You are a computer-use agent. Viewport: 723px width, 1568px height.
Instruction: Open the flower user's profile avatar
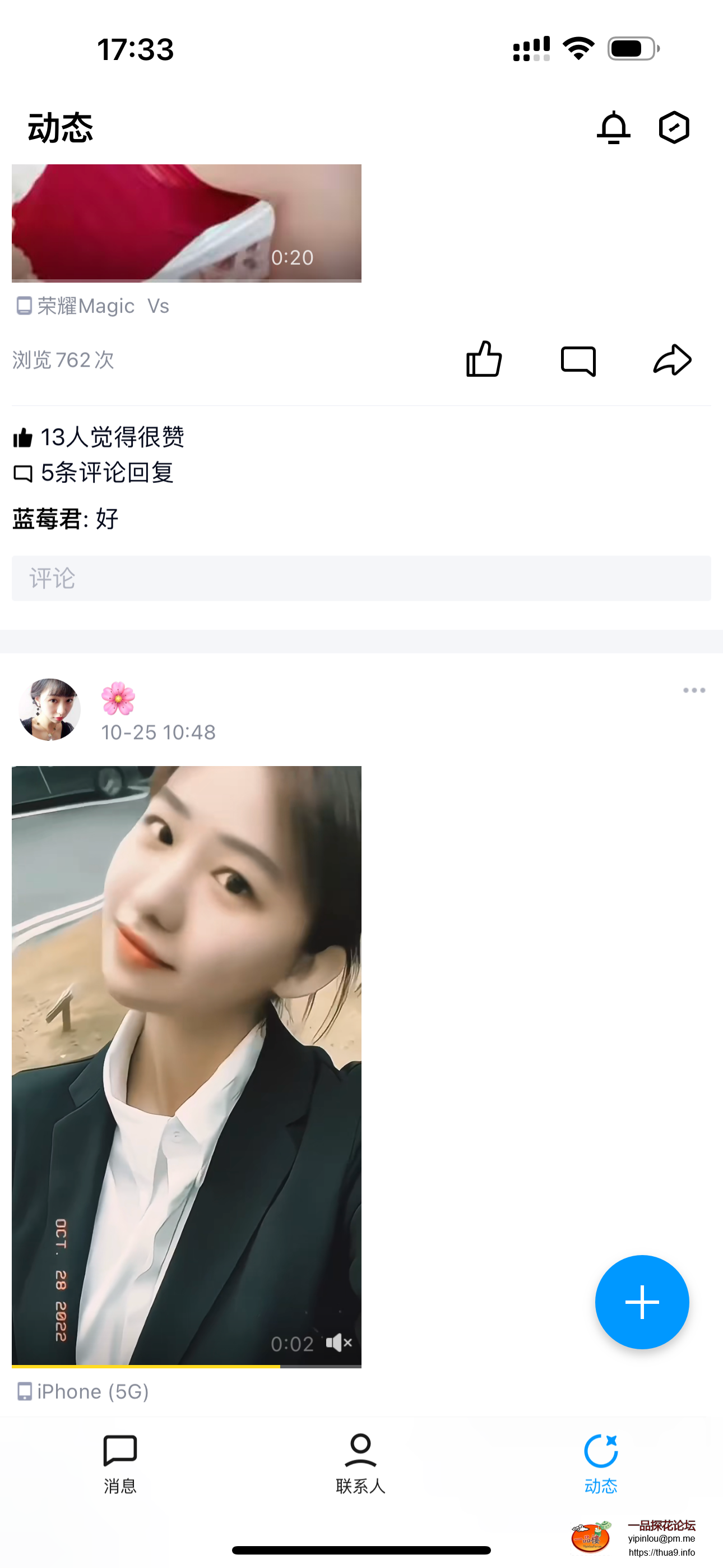click(x=50, y=710)
